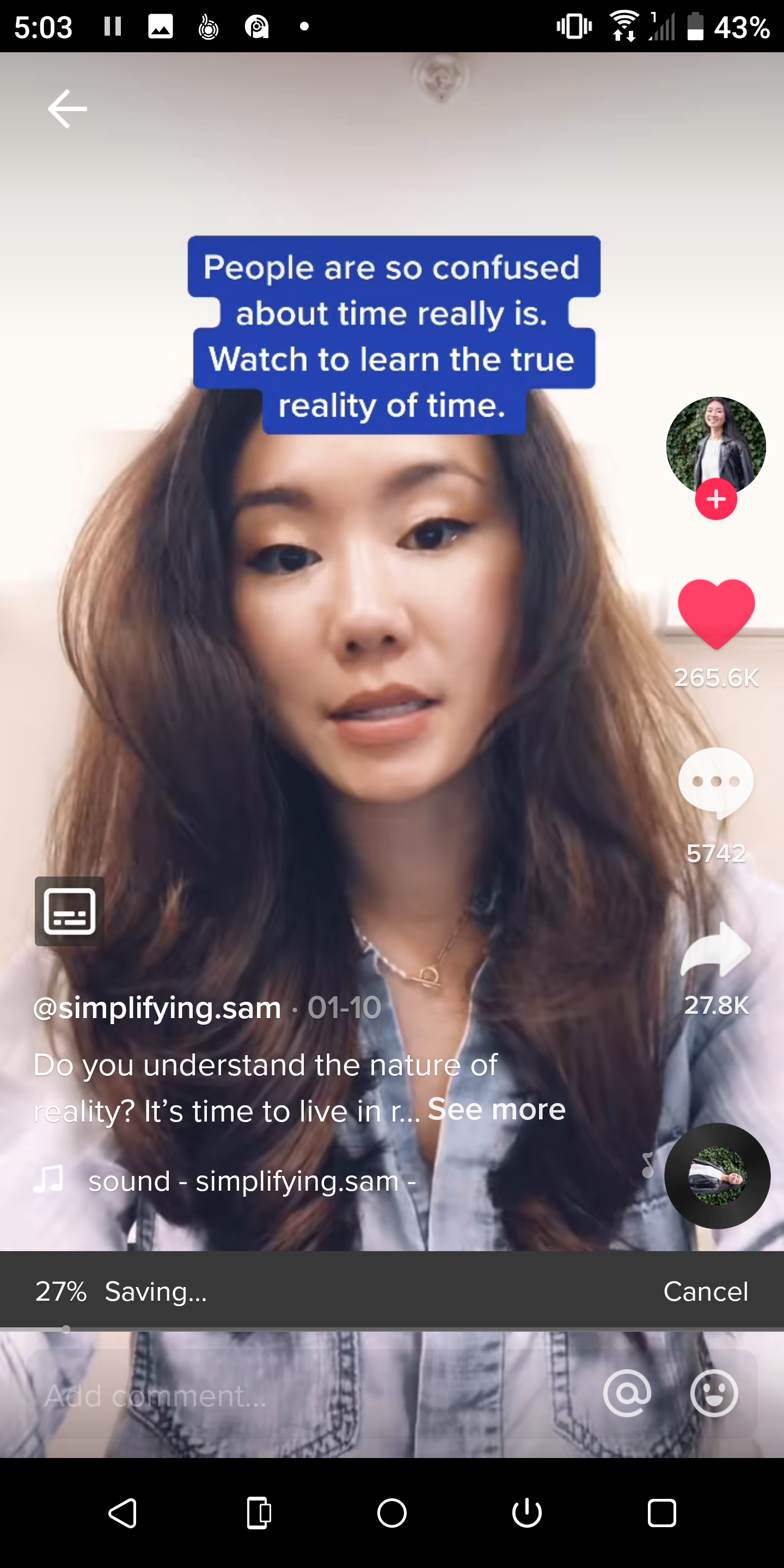The width and height of the screenshot is (784, 1568).
Task: Follow simplifying.sam with the plus button
Action: [716, 499]
